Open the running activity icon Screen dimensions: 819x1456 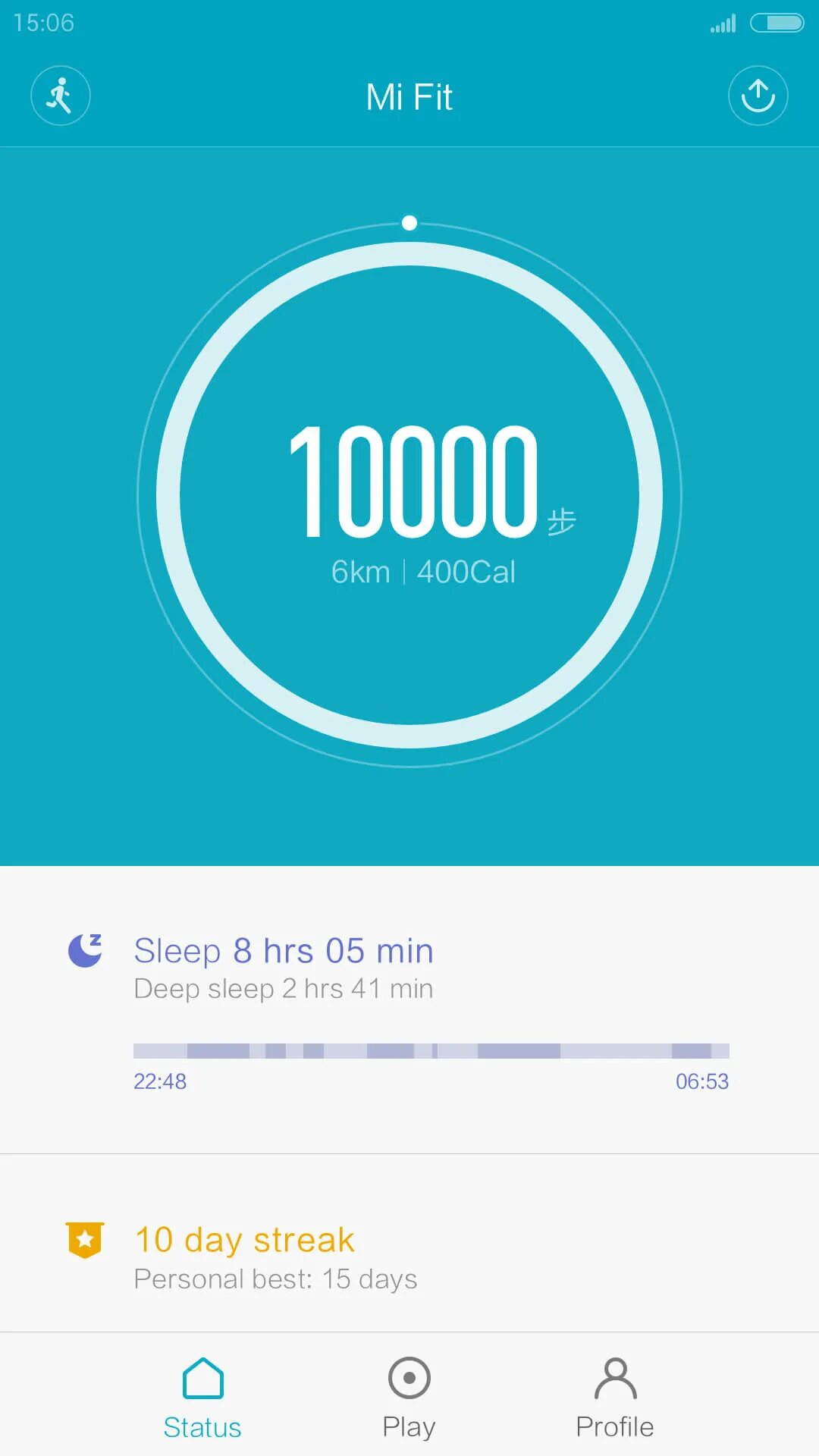(x=61, y=96)
